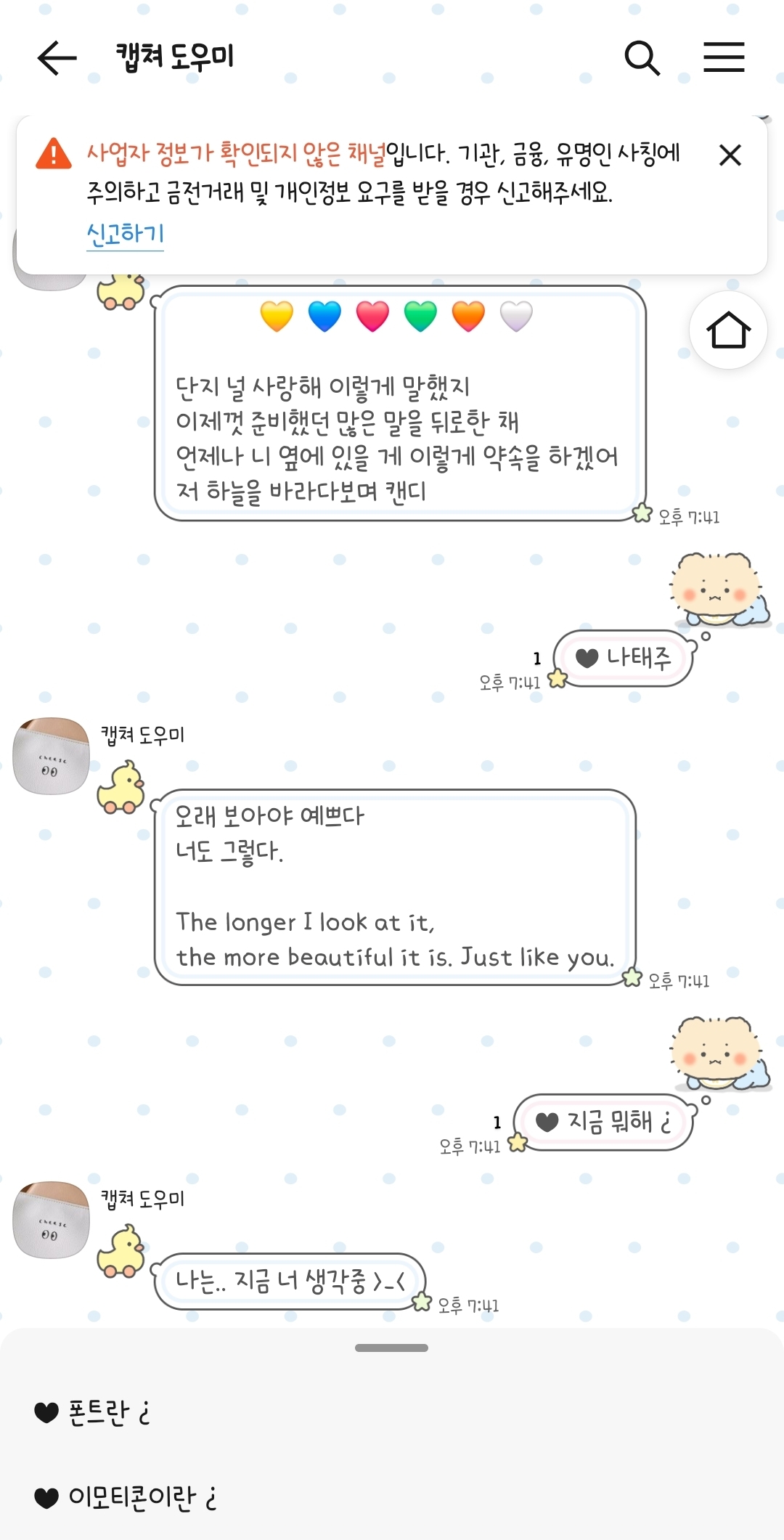Image resolution: width=784 pixels, height=1540 pixels.
Task: Tap the 신고하기 report link
Action: pyautogui.click(x=125, y=234)
